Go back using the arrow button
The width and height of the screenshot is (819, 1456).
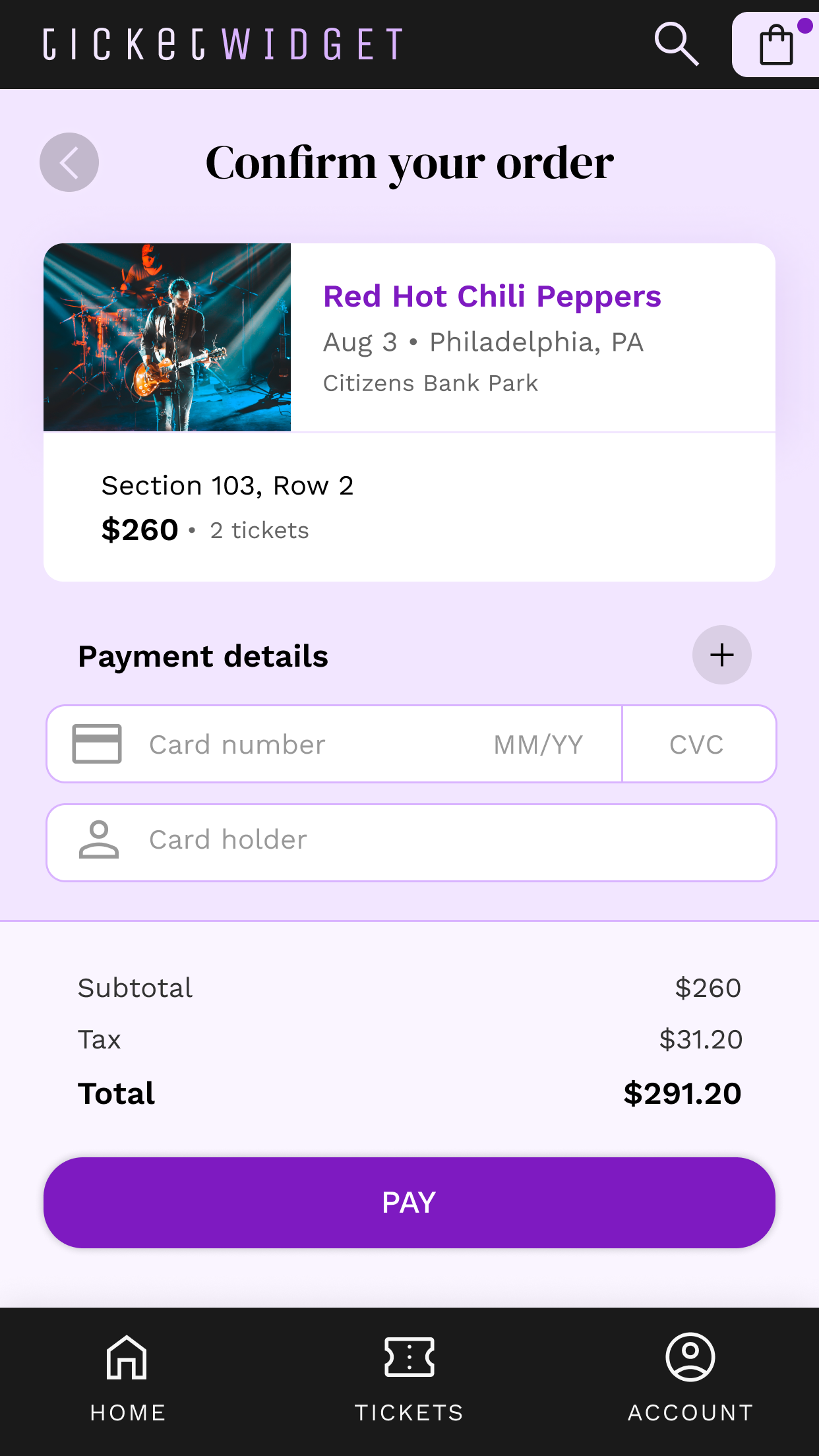pos(69,162)
